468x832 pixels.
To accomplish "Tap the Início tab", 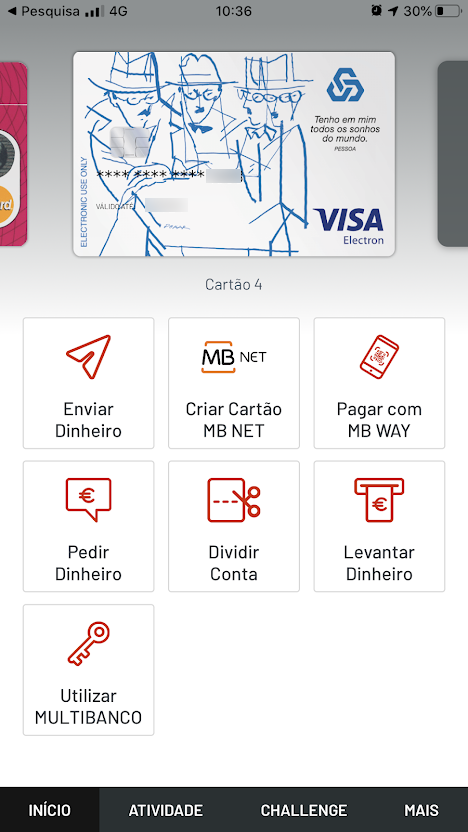I will click(49, 810).
